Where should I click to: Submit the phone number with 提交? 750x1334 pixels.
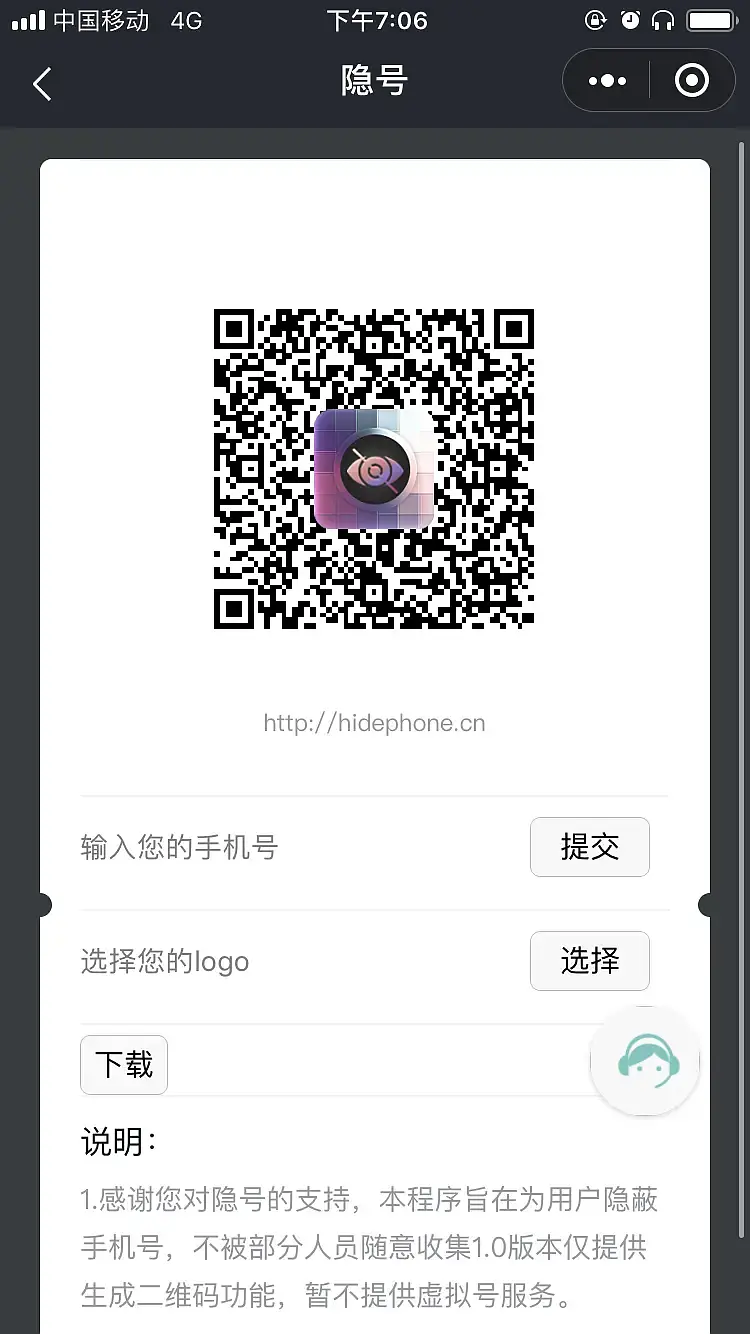point(589,847)
